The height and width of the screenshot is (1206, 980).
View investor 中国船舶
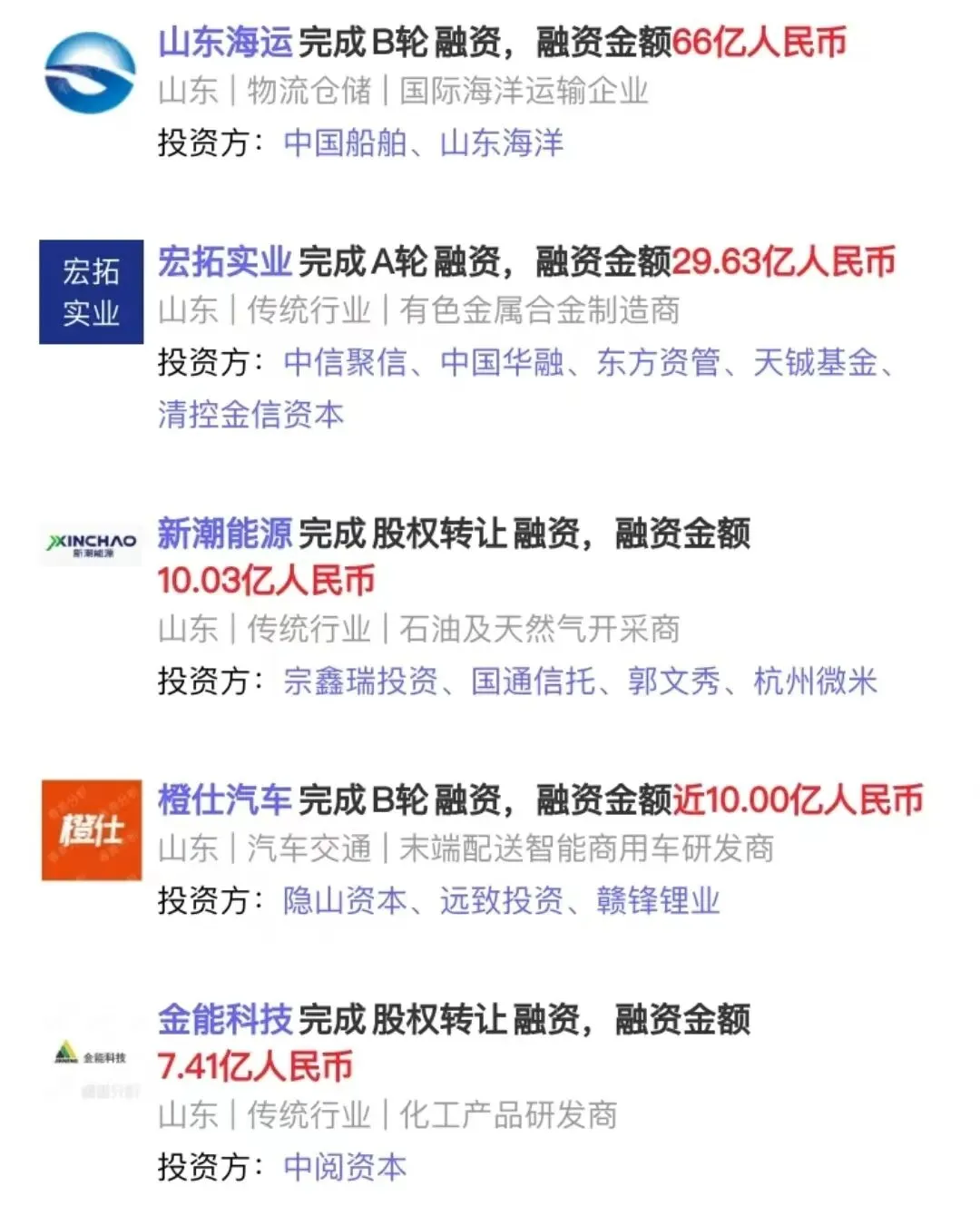tap(345, 142)
